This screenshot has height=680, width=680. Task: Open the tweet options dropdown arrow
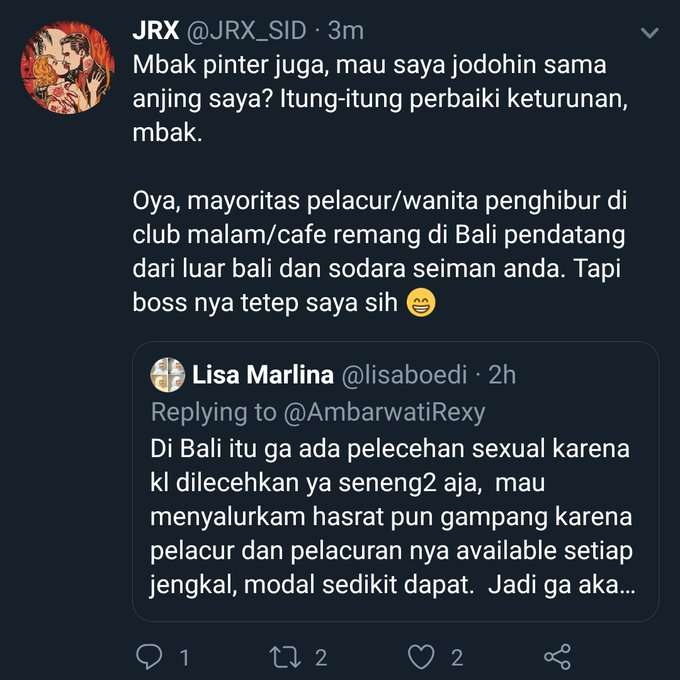click(649, 33)
